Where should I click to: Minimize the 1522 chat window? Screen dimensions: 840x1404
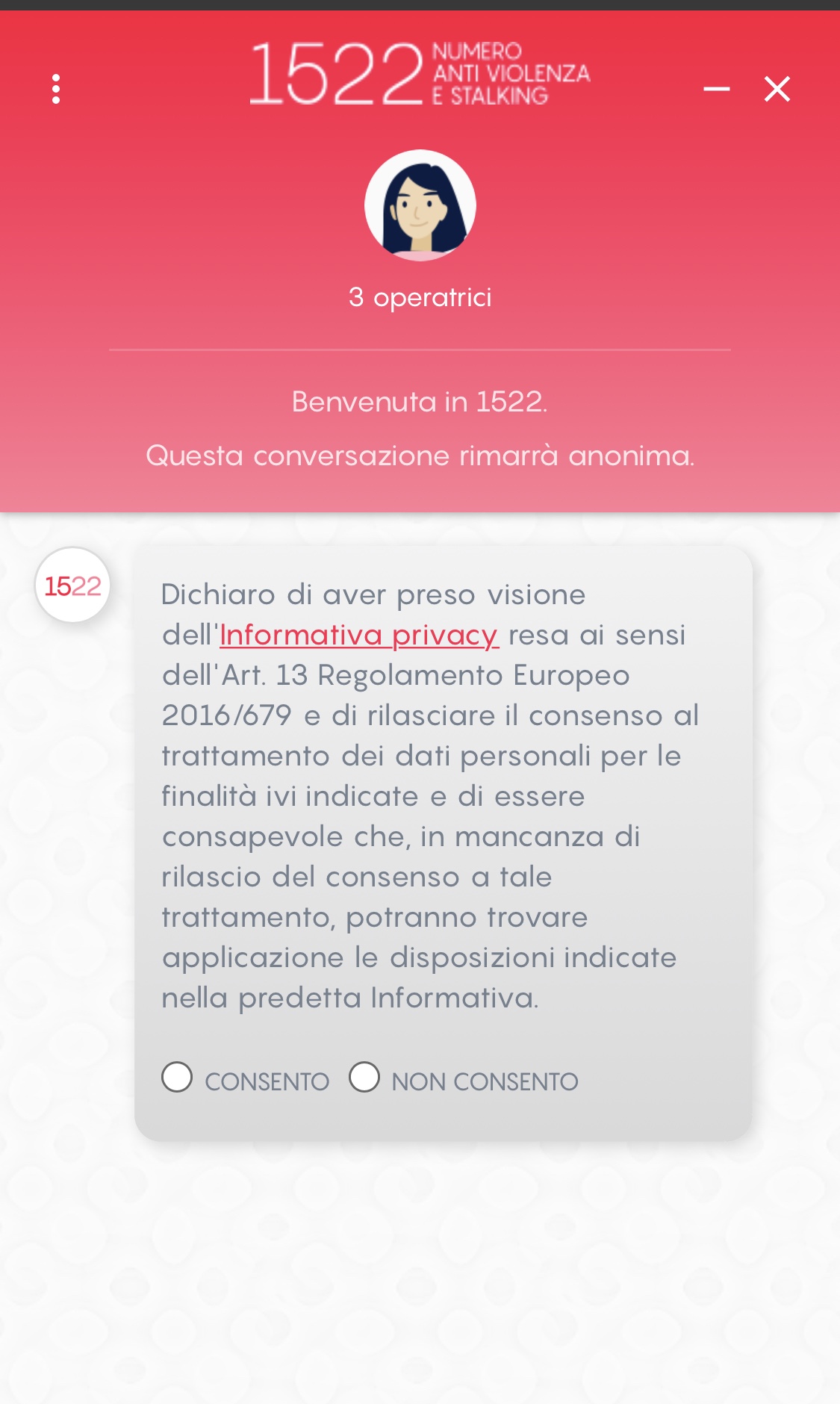point(716,89)
